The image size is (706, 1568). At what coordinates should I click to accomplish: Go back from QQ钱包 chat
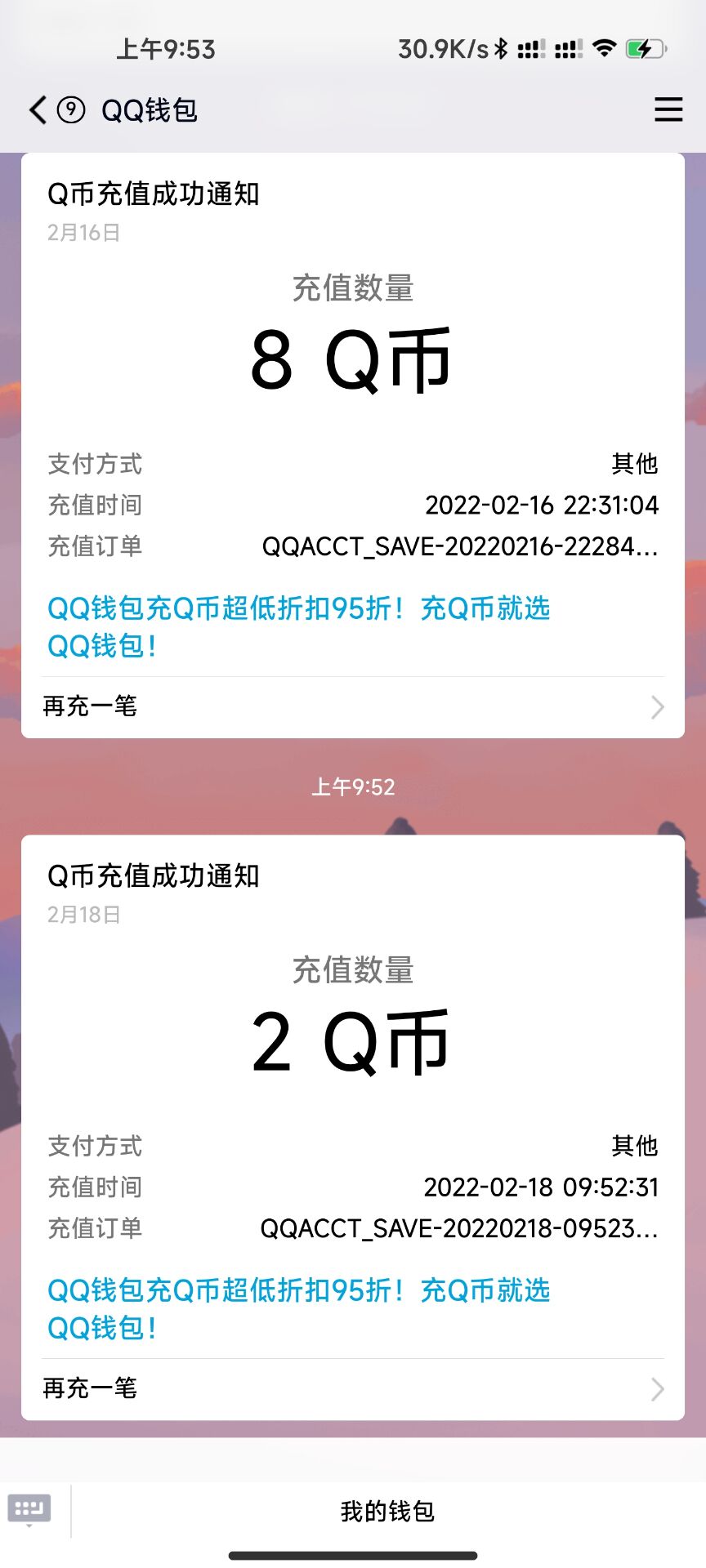[x=38, y=109]
